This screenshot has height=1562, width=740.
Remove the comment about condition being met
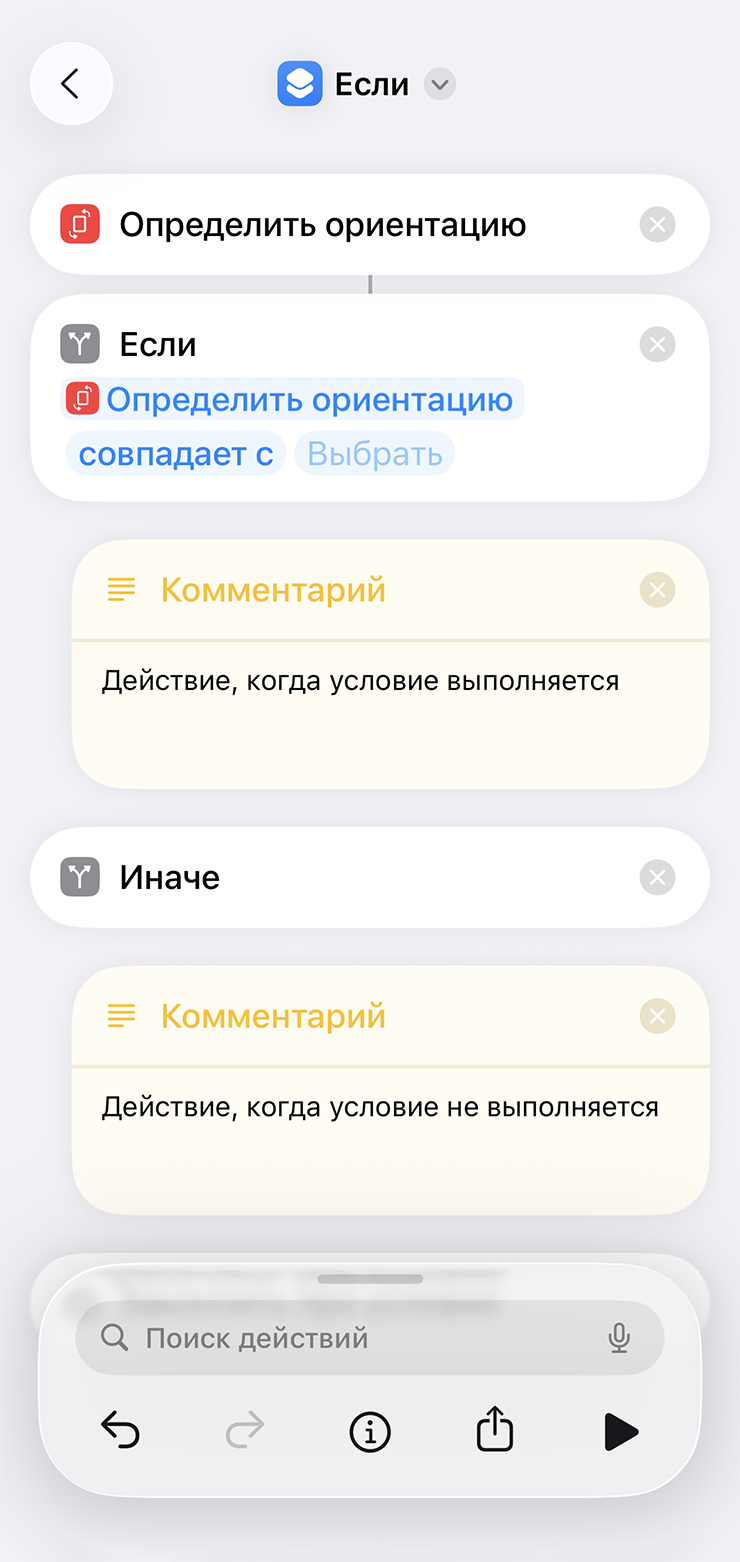[657, 590]
